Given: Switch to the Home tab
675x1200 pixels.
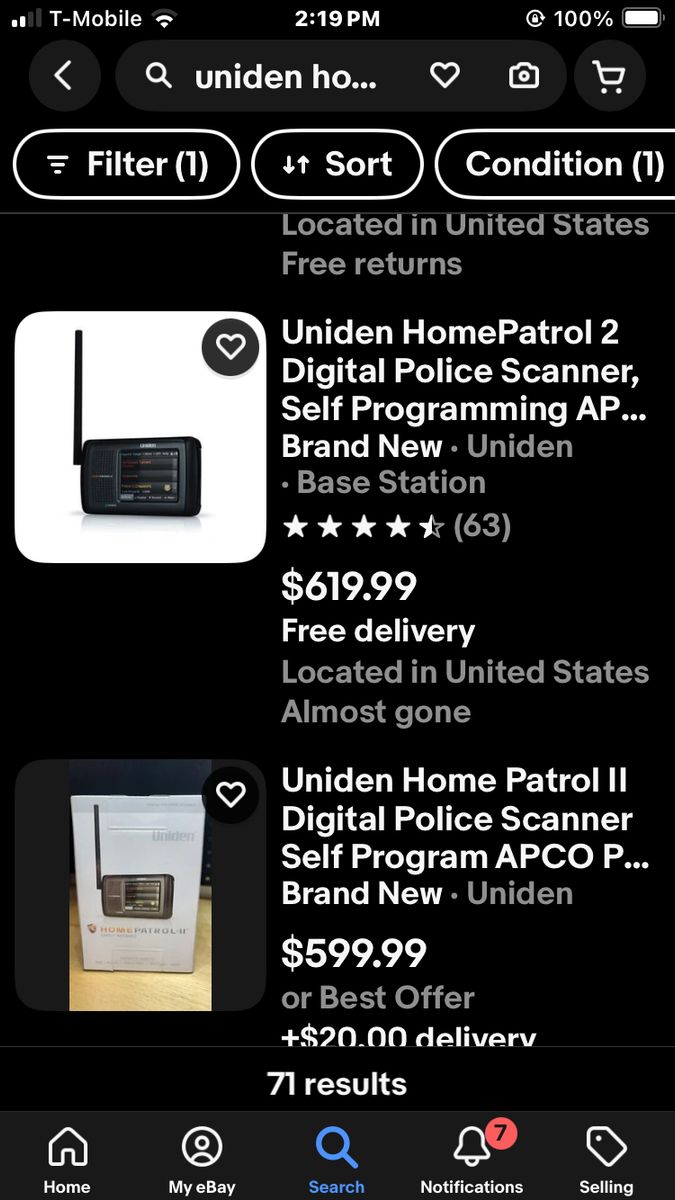Looking at the screenshot, I should click(x=67, y=1160).
